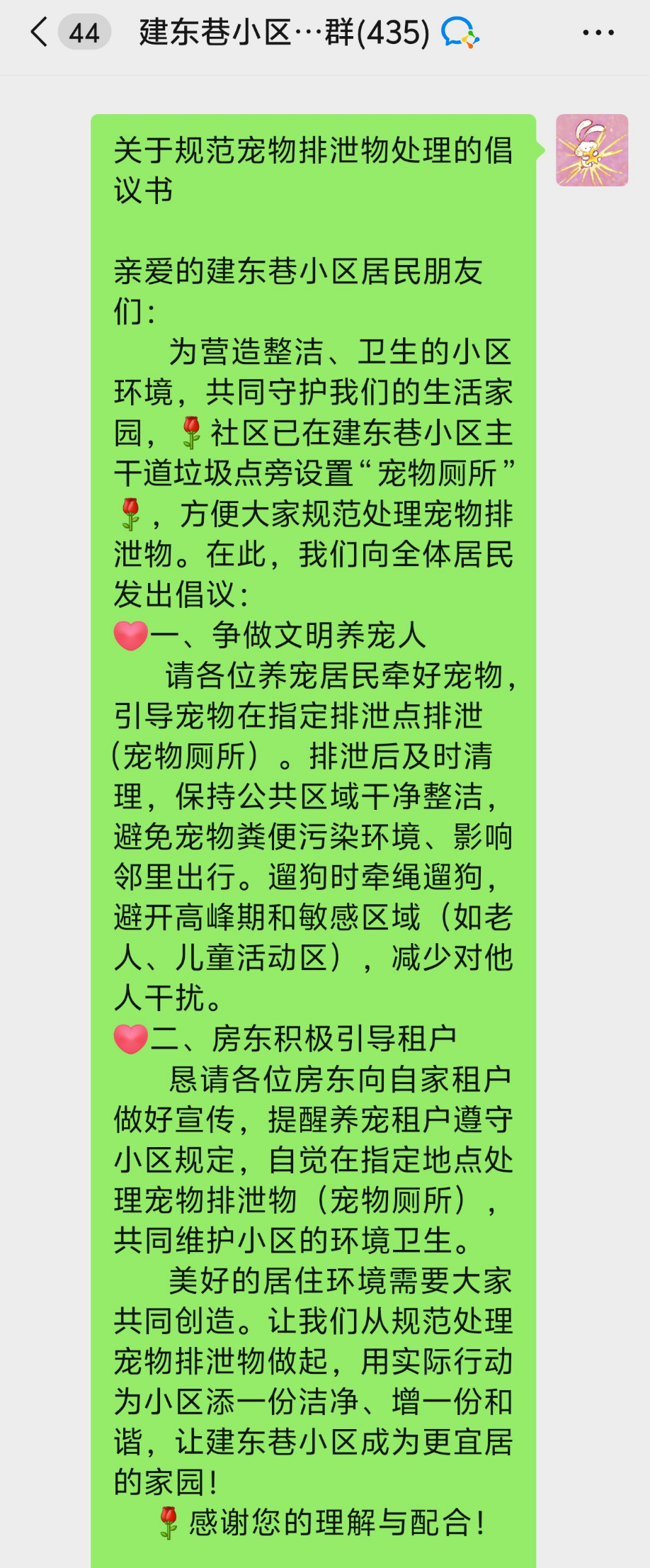Screen dimensions: 650x1568
Task: Open the sender's rabbit avatar profile
Action: pos(592,150)
